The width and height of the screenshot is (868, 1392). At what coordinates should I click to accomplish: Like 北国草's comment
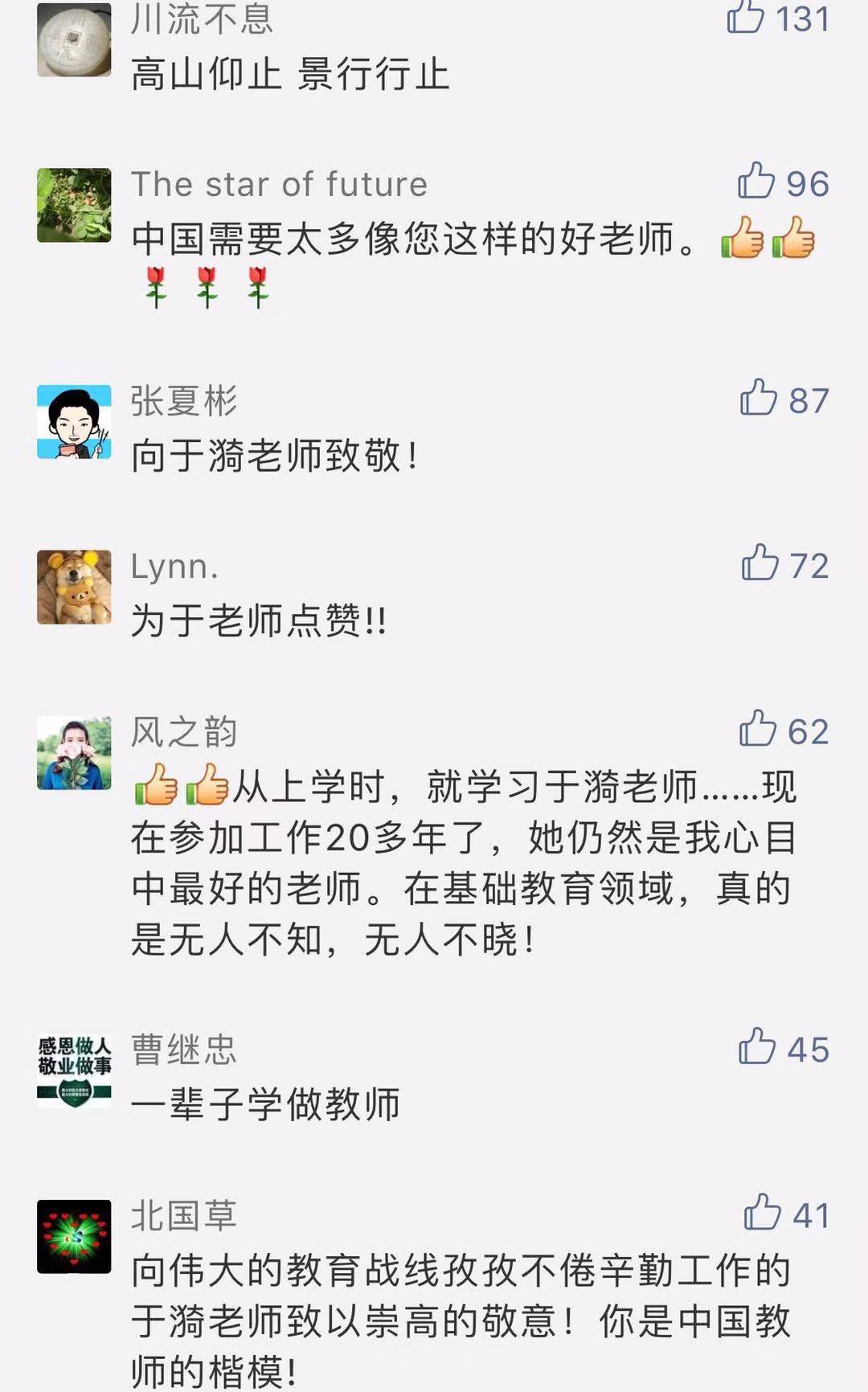tap(762, 1213)
